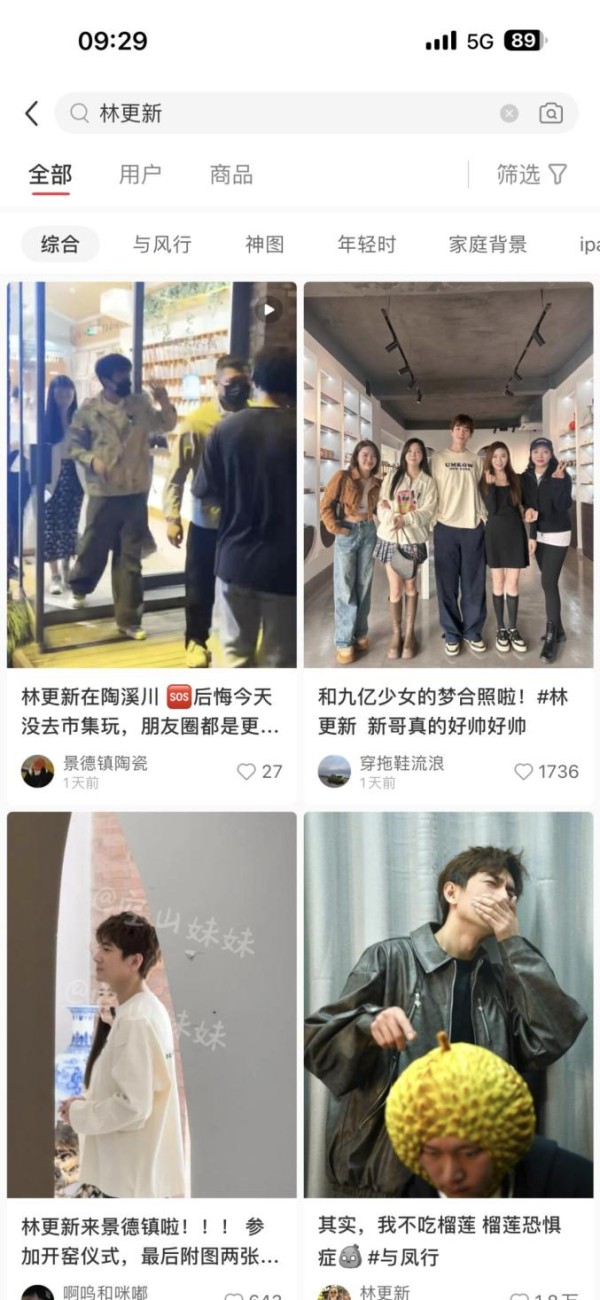Open the 林更新在陶溪川 video post
600x1300 pixels.
[152, 475]
